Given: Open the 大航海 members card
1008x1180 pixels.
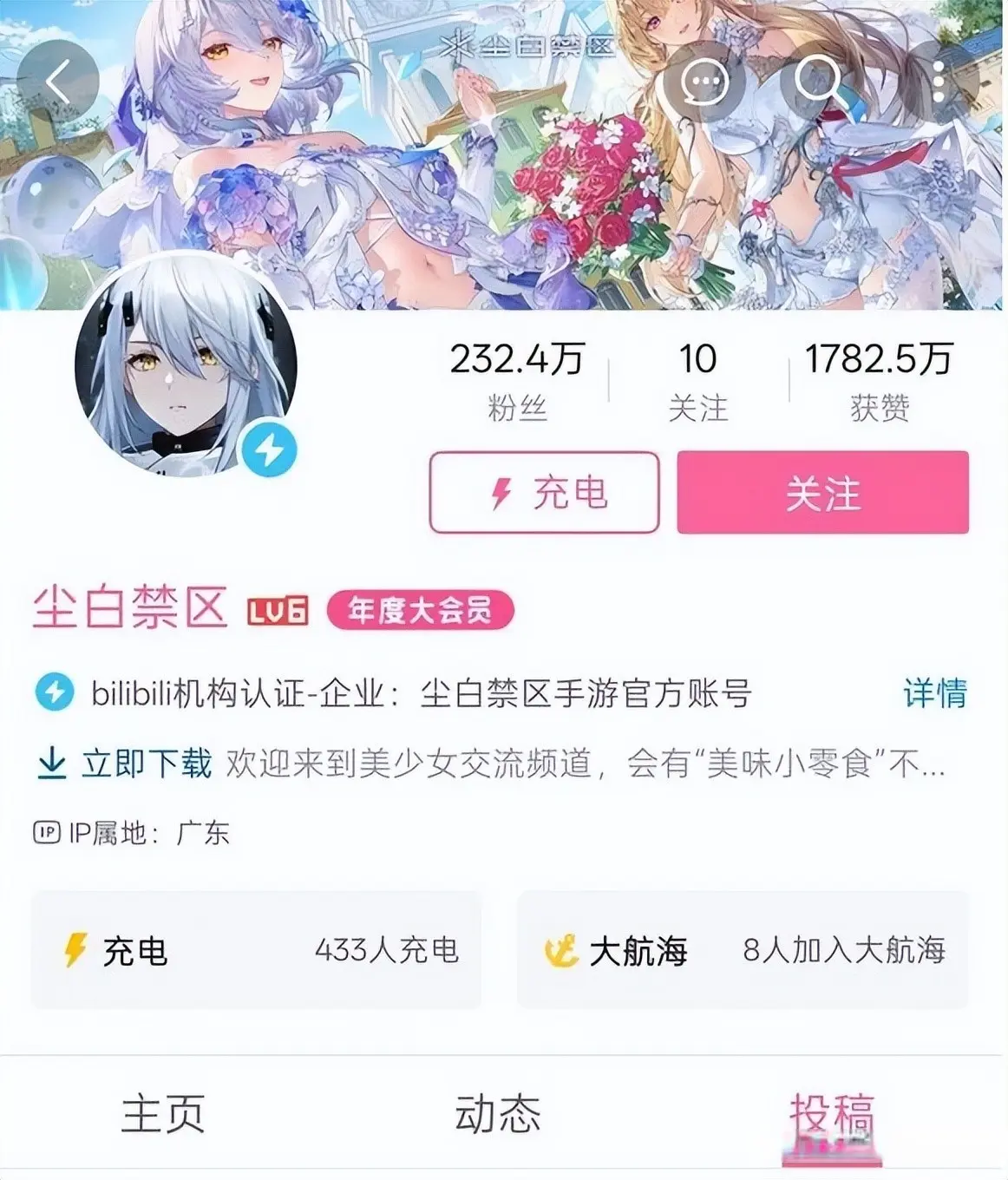Looking at the screenshot, I should pyautogui.click(x=743, y=950).
